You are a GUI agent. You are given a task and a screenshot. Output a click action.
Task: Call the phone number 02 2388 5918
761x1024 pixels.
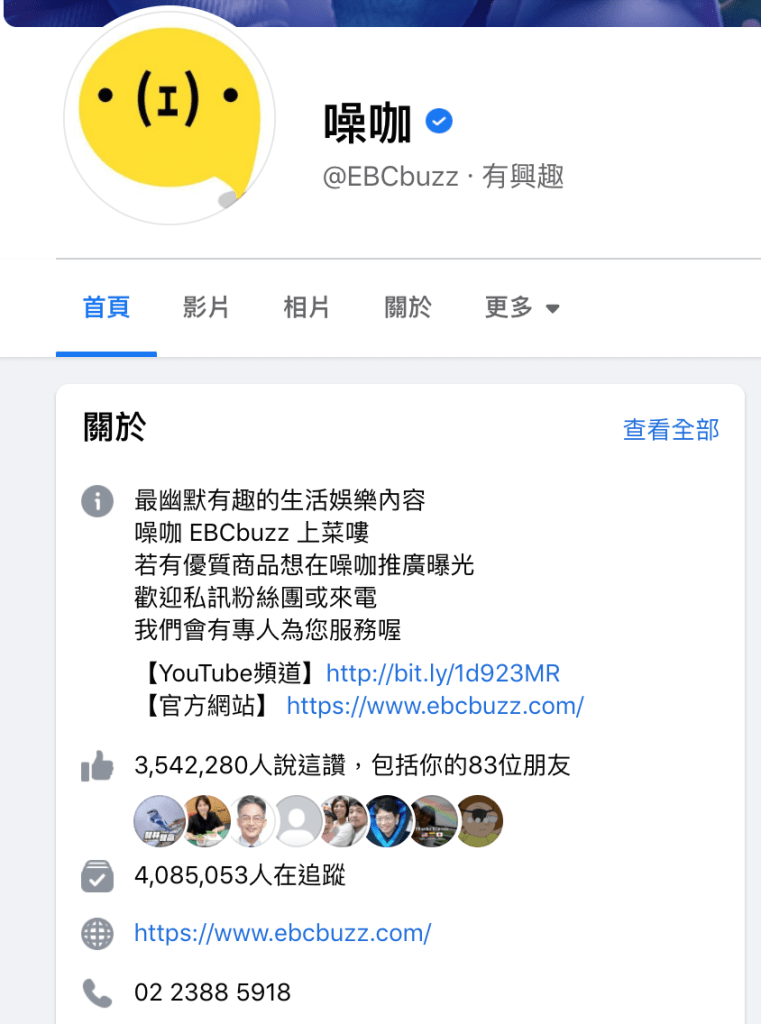point(212,993)
